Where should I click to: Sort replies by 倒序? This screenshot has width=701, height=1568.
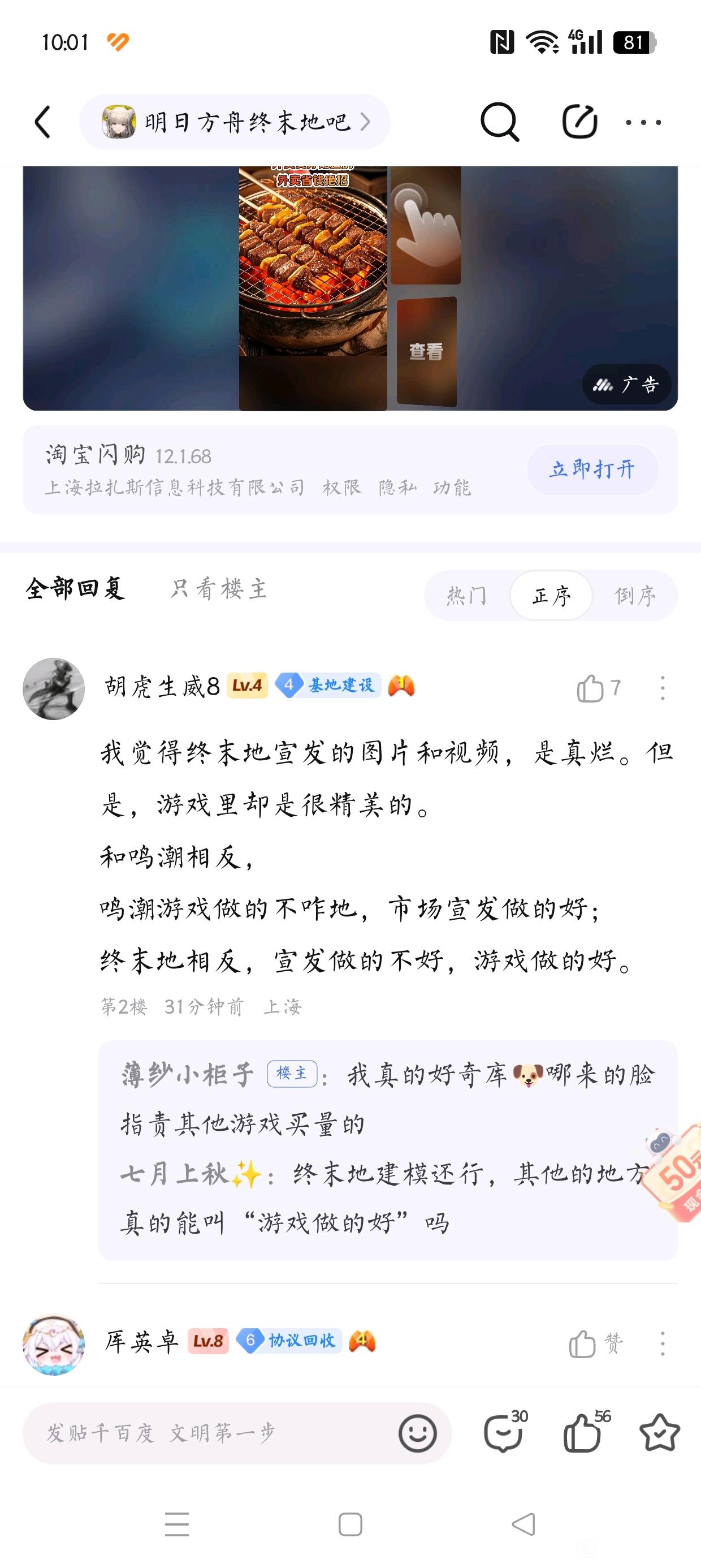(x=635, y=595)
